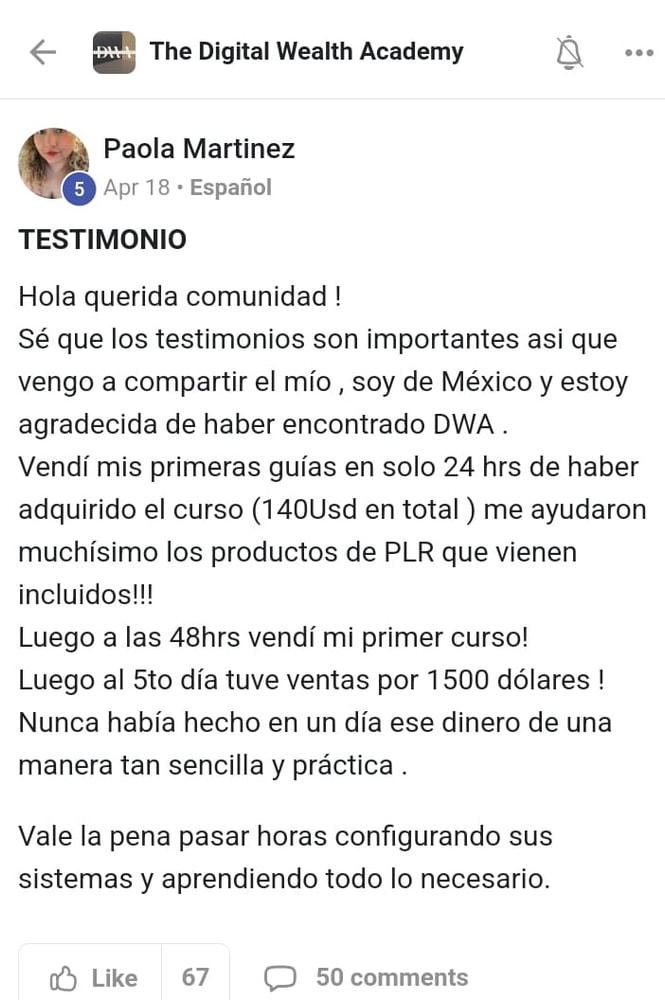Like Paola Martinez's testimonio post

[92, 977]
